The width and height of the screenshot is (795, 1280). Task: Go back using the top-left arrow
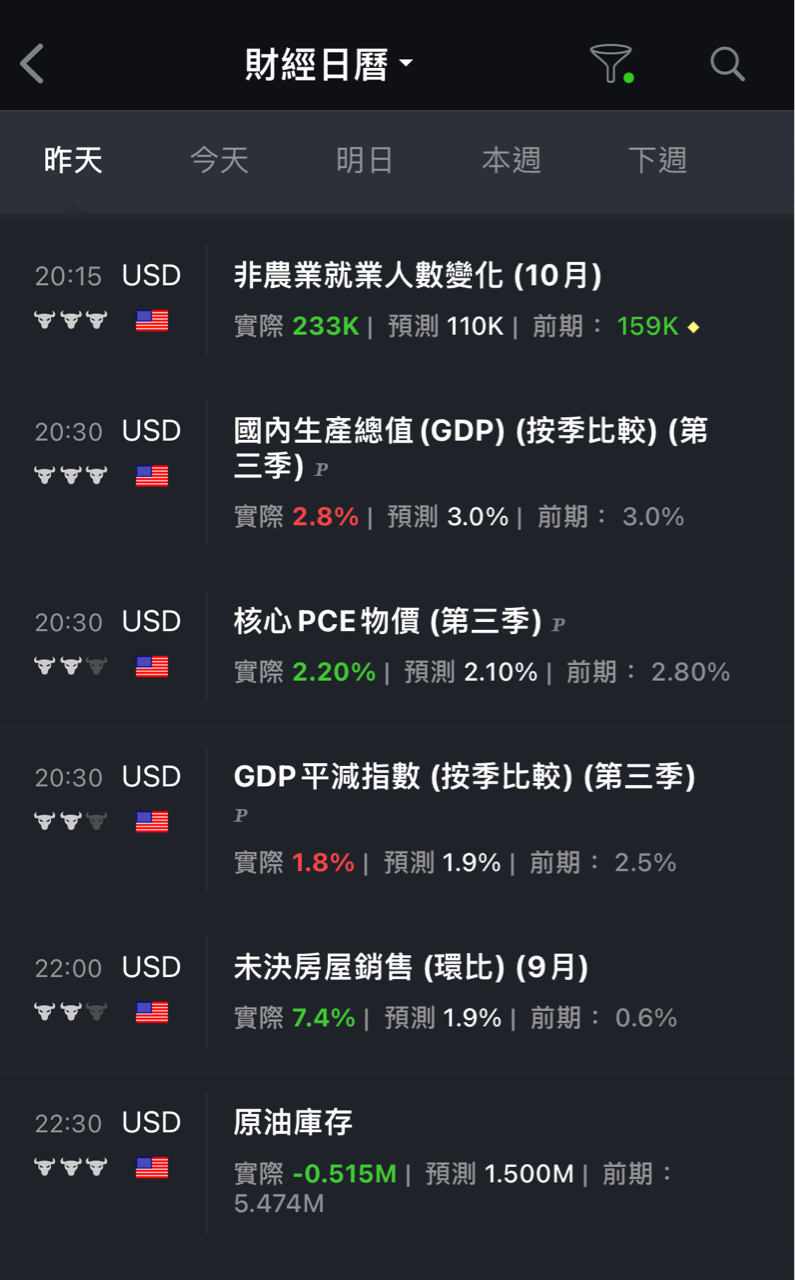point(33,65)
